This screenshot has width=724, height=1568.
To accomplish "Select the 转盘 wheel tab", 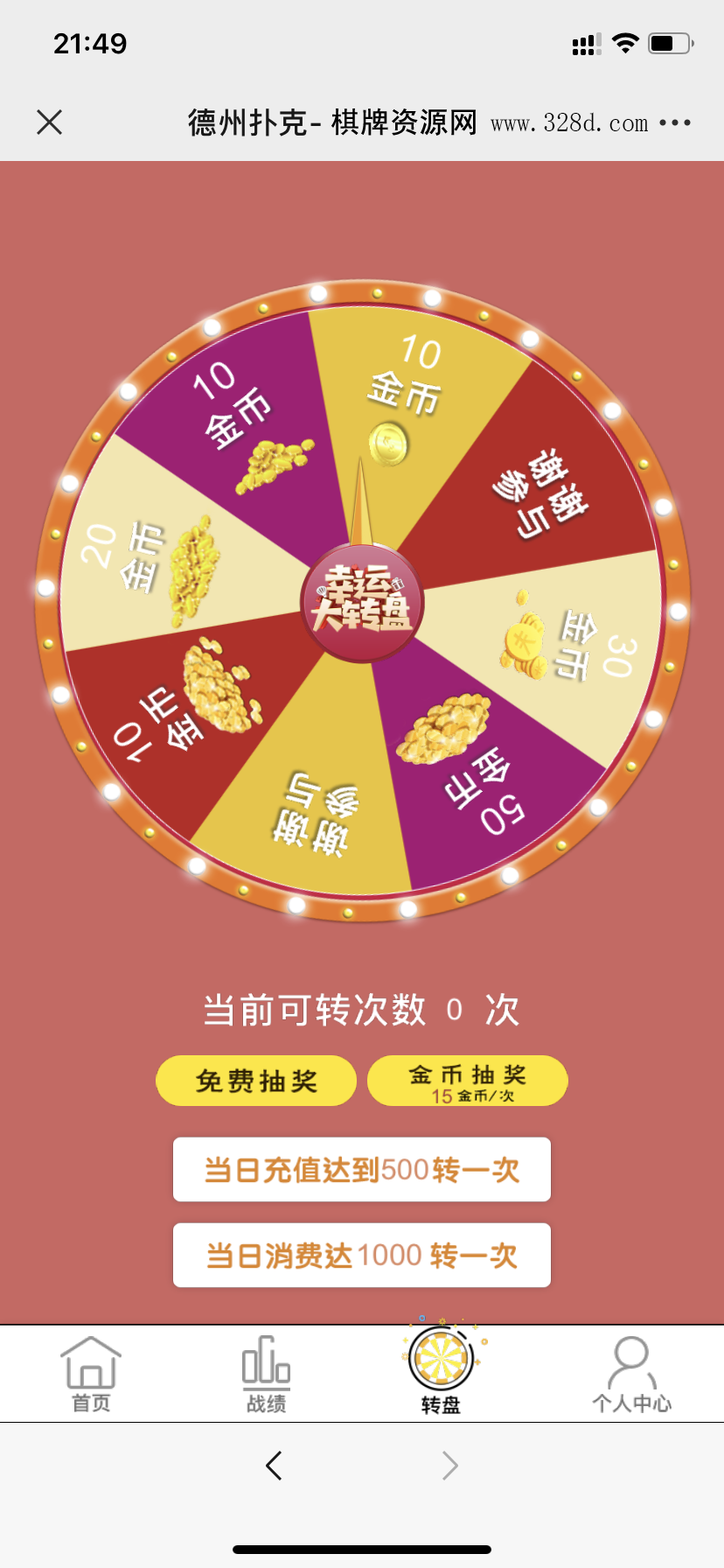I will point(442,1371).
